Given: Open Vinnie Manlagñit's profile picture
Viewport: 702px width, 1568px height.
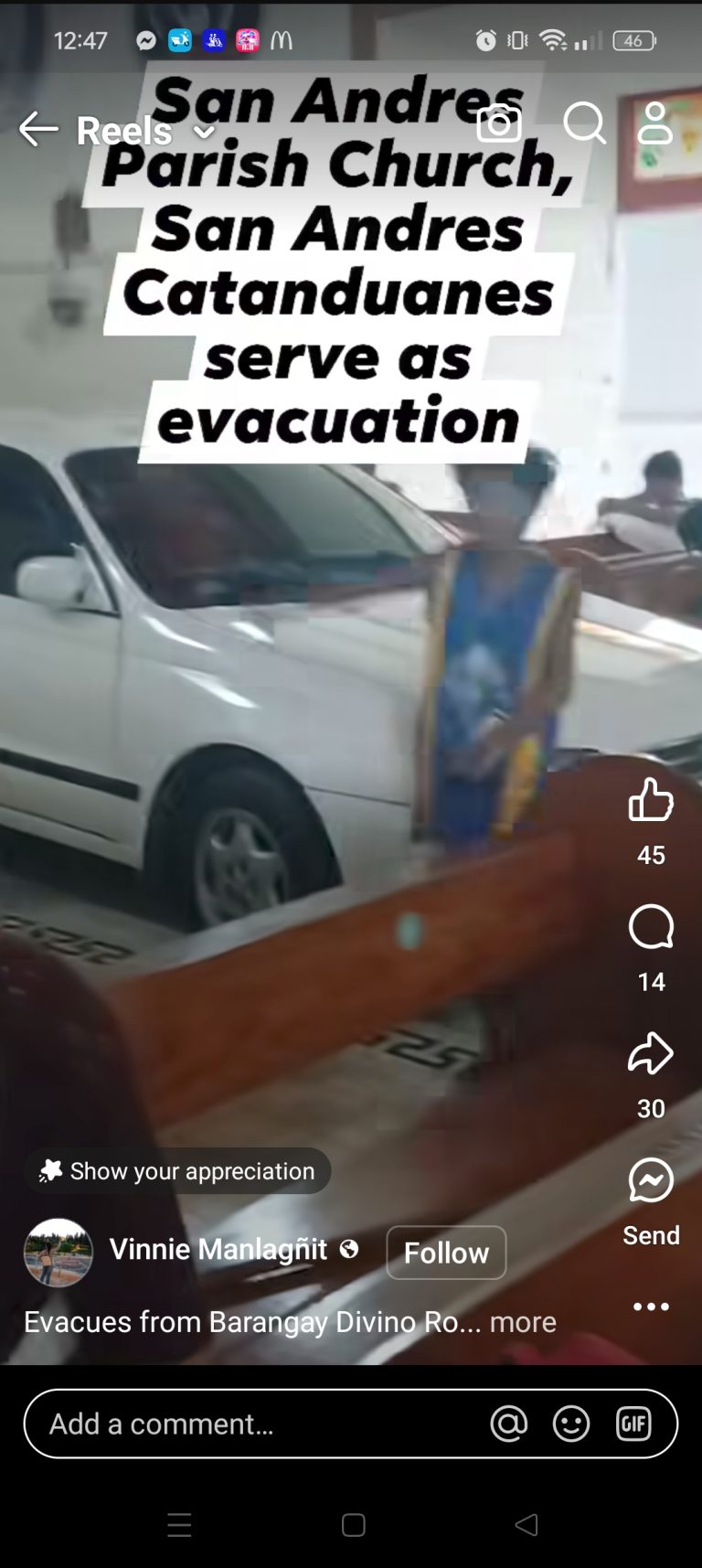Looking at the screenshot, I should pos(58,1252).
